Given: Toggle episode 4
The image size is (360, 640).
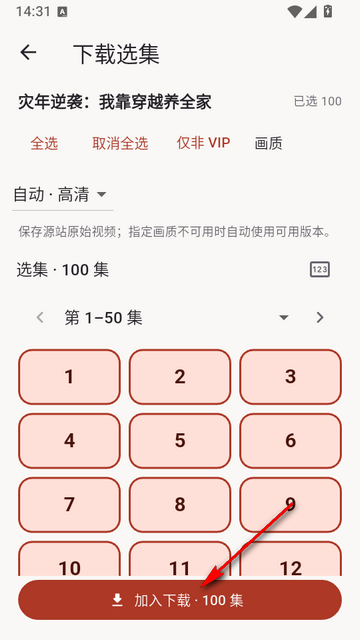Looking at the screenshot, I should pos(69,441).
